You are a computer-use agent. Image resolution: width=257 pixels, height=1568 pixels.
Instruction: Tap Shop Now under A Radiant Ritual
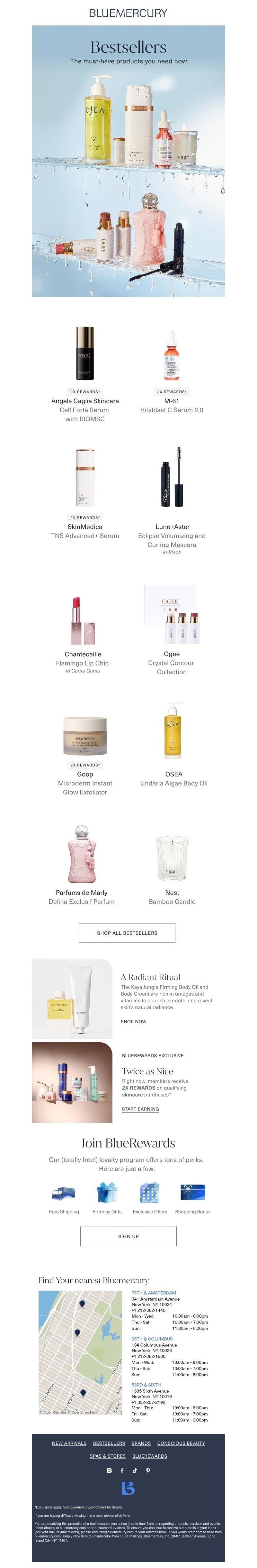tap(133, 1021)
